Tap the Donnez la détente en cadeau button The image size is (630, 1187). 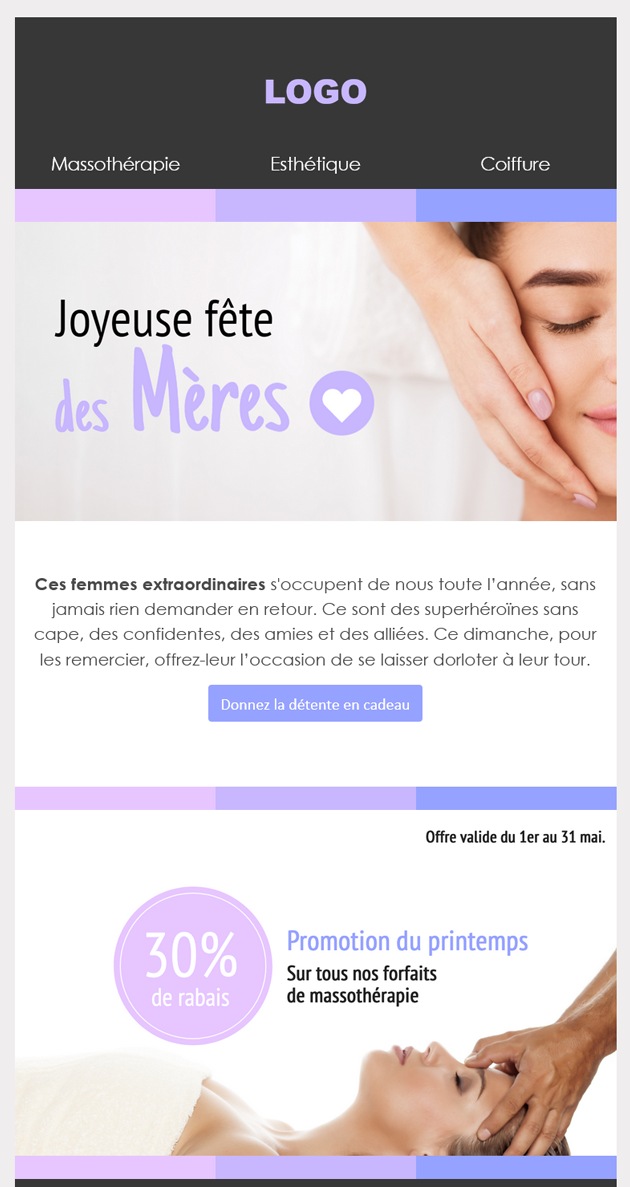click(x=315, y=704)
